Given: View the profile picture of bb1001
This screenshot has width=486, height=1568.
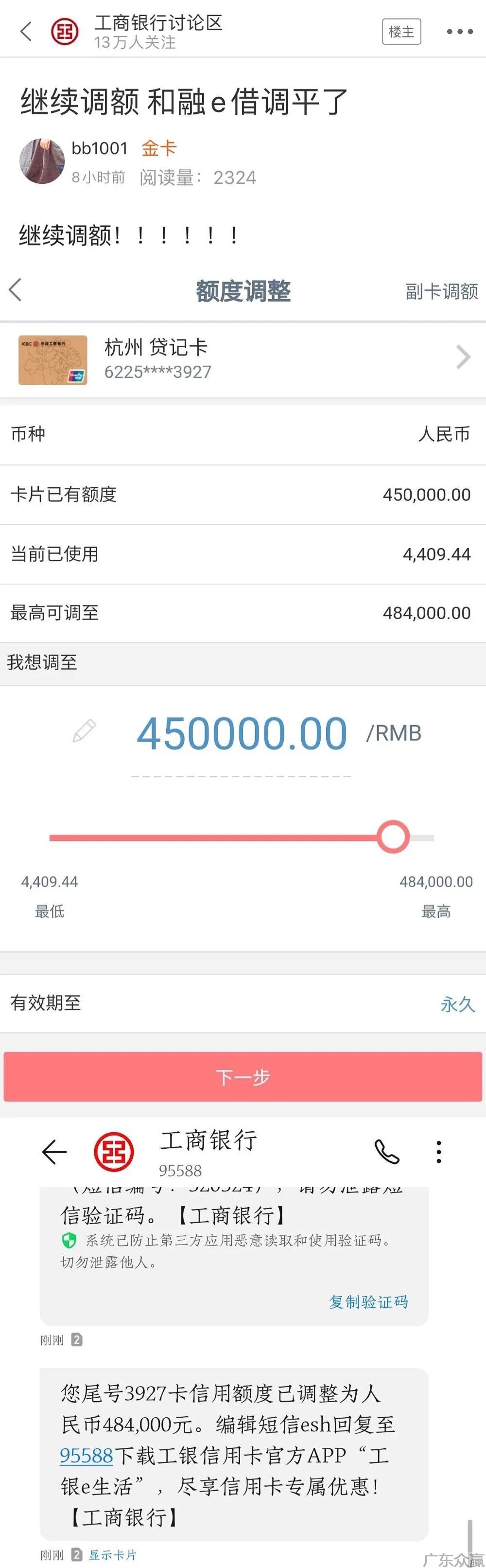Looking at the screenshot, I should pos(42,161).
